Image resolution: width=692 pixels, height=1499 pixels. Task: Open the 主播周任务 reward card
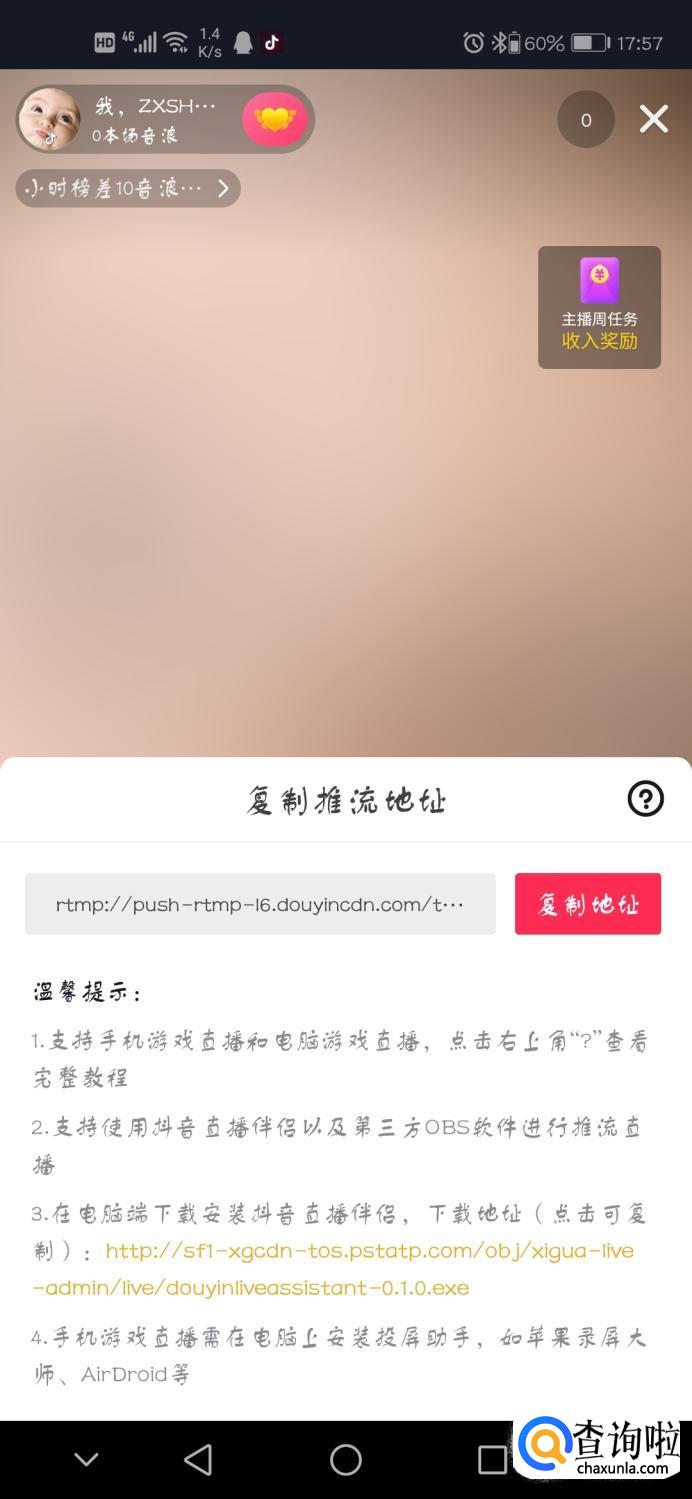(x=599, y=307)
